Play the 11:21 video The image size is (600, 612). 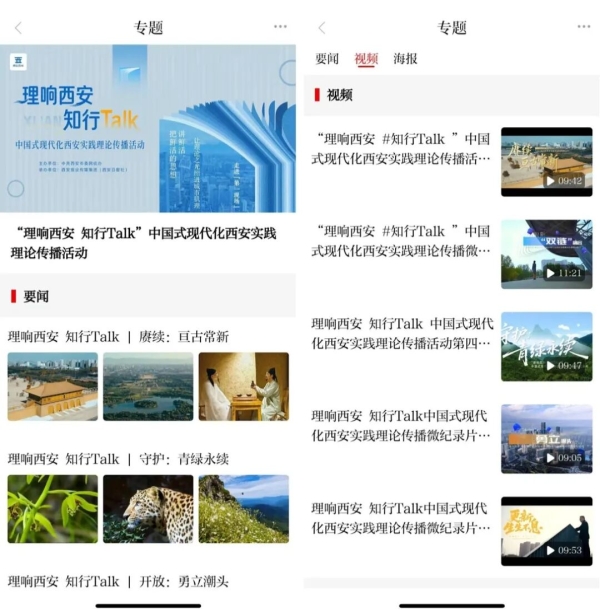pyautogui.click(x=546, y=254)
